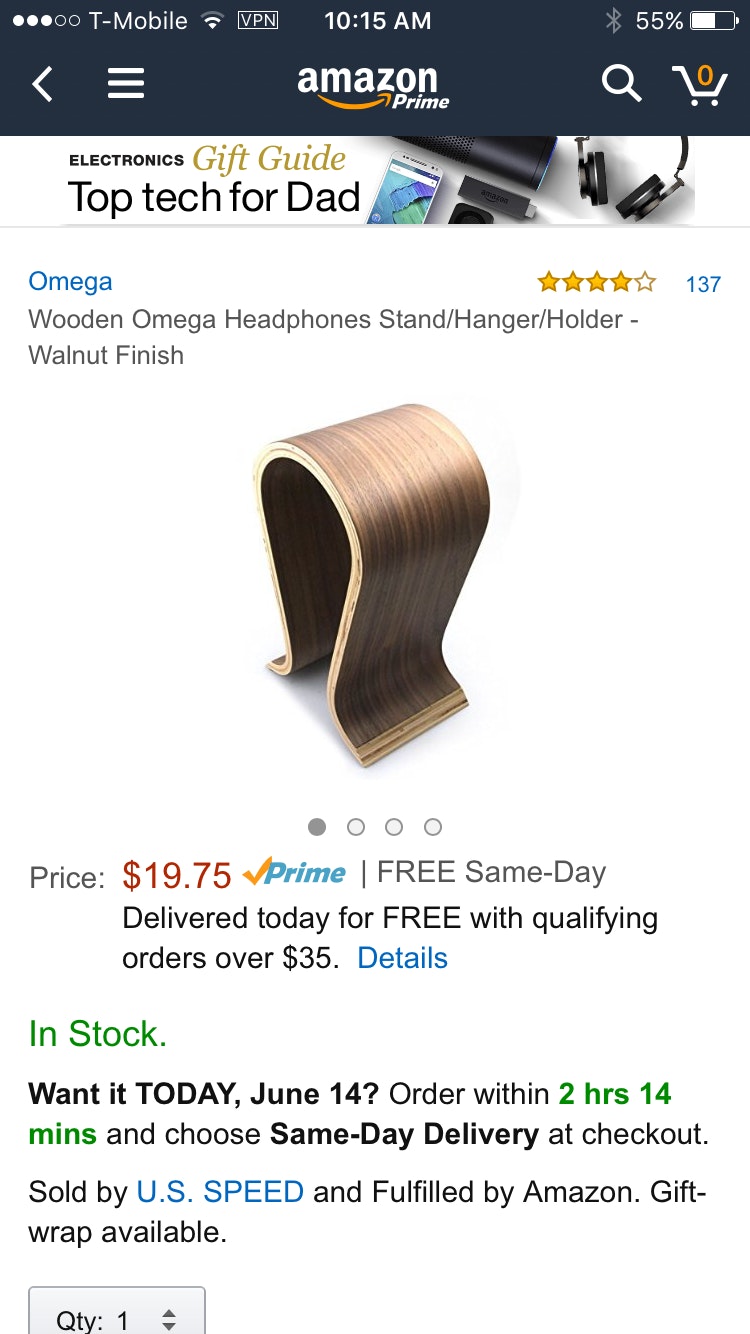Open the hamburger menu
This screenshot has height=1334, width=750.
126,84
